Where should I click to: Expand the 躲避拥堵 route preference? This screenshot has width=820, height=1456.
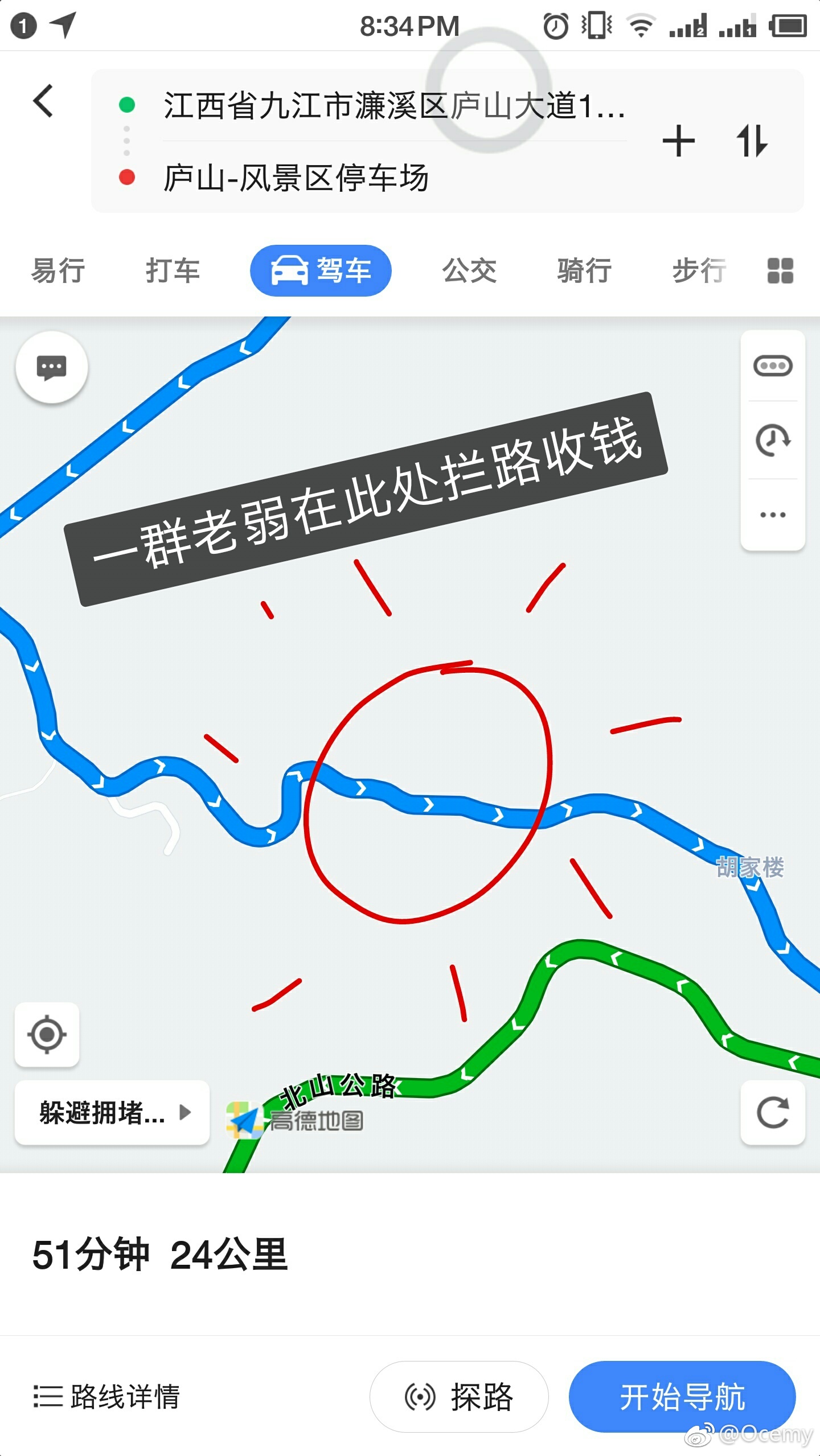tap(112, 1112)
